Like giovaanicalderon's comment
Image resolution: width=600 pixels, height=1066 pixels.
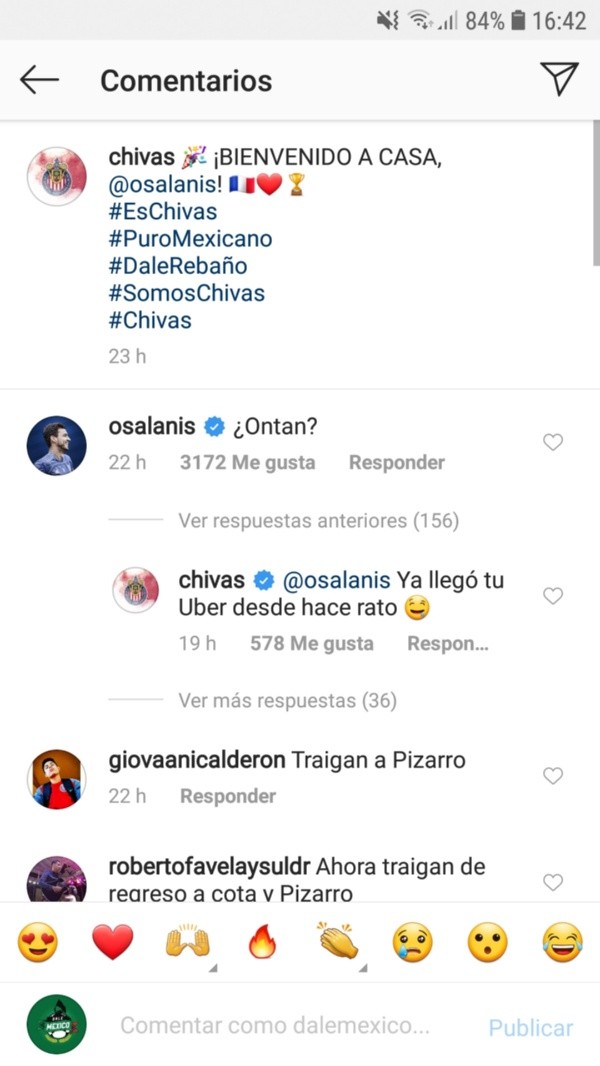click(x=552, y=776)
